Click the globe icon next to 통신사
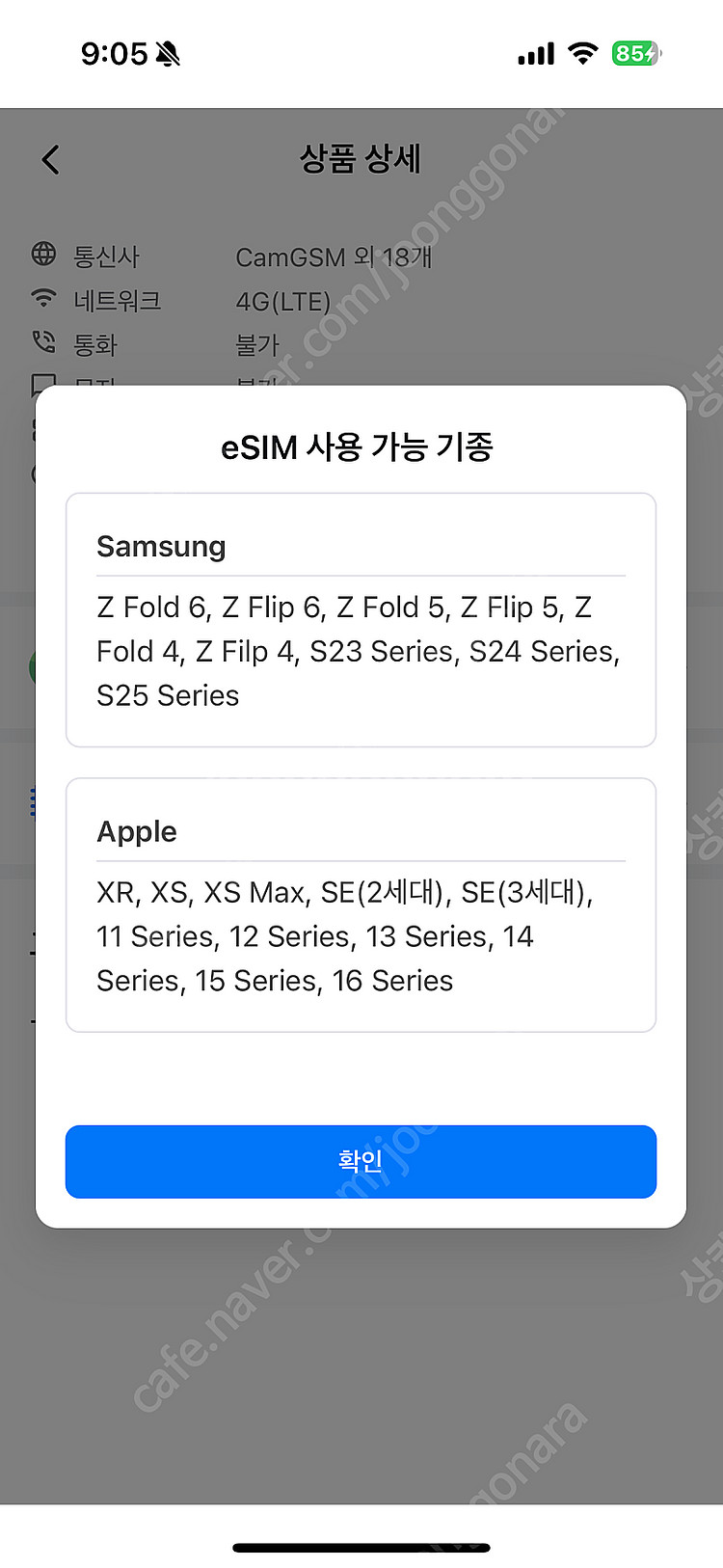Image resolution: width=723 pixels, height=1568 pixels. tap(43, 254)
